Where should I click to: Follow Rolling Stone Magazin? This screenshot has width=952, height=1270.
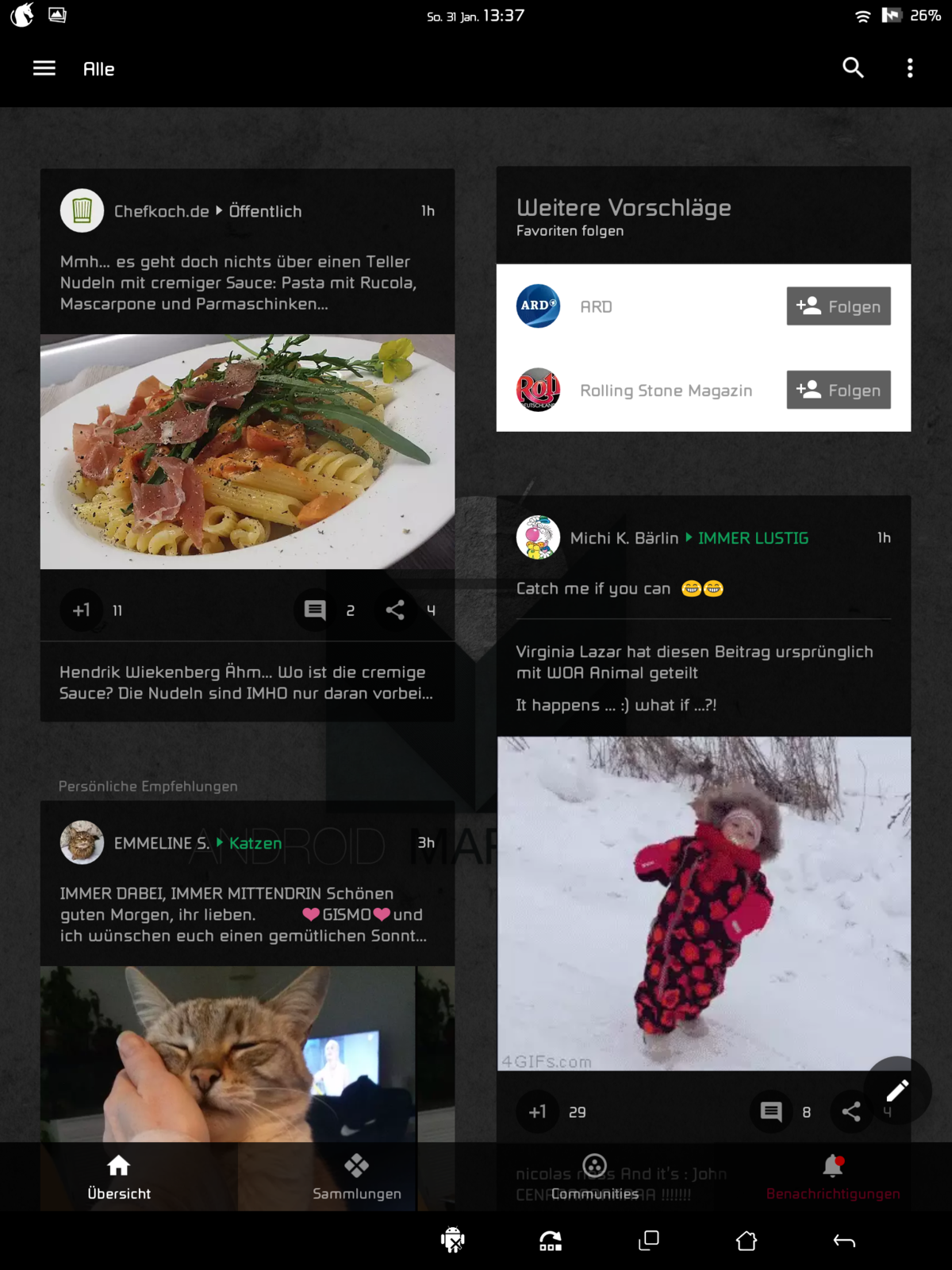click(838, 390)
